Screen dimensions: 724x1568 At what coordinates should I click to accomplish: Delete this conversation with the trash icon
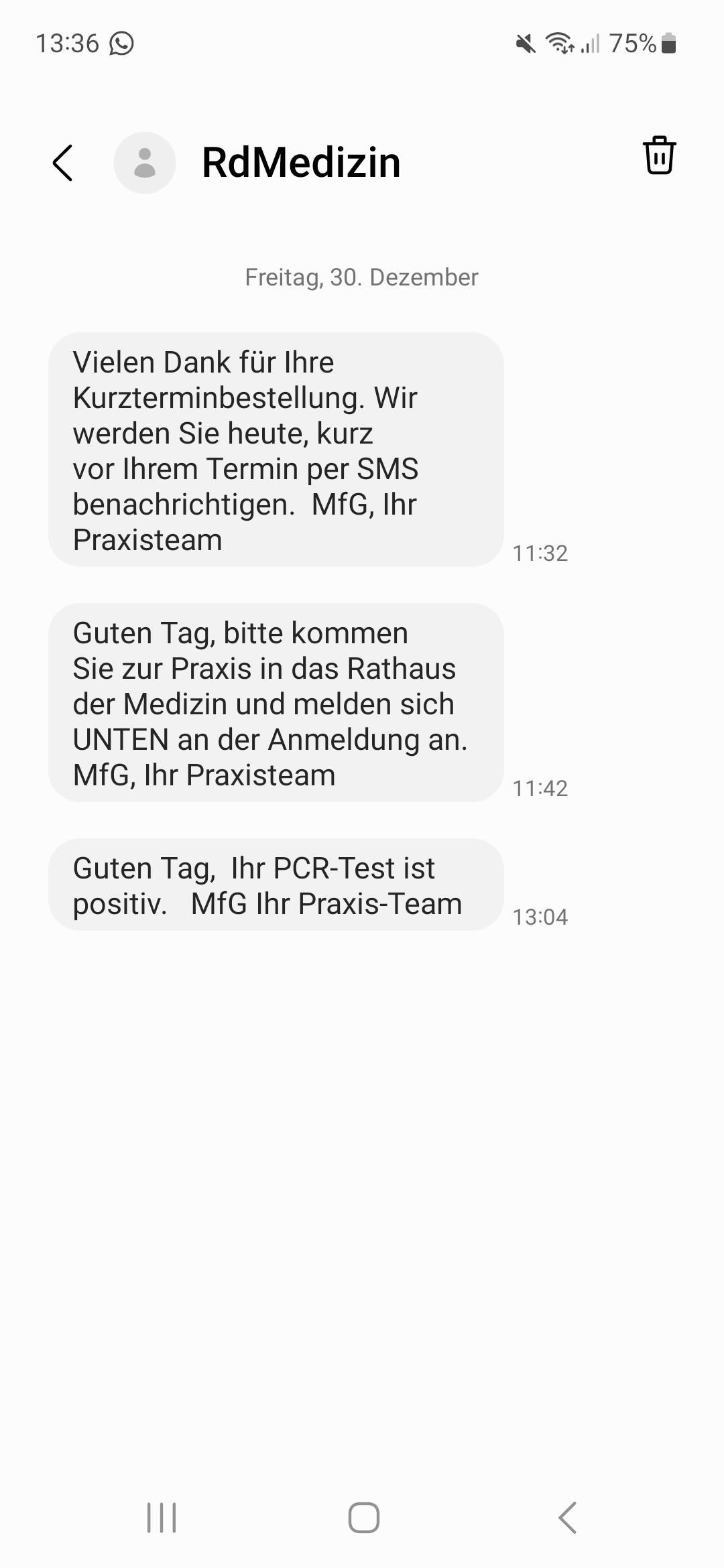[659, 155]
